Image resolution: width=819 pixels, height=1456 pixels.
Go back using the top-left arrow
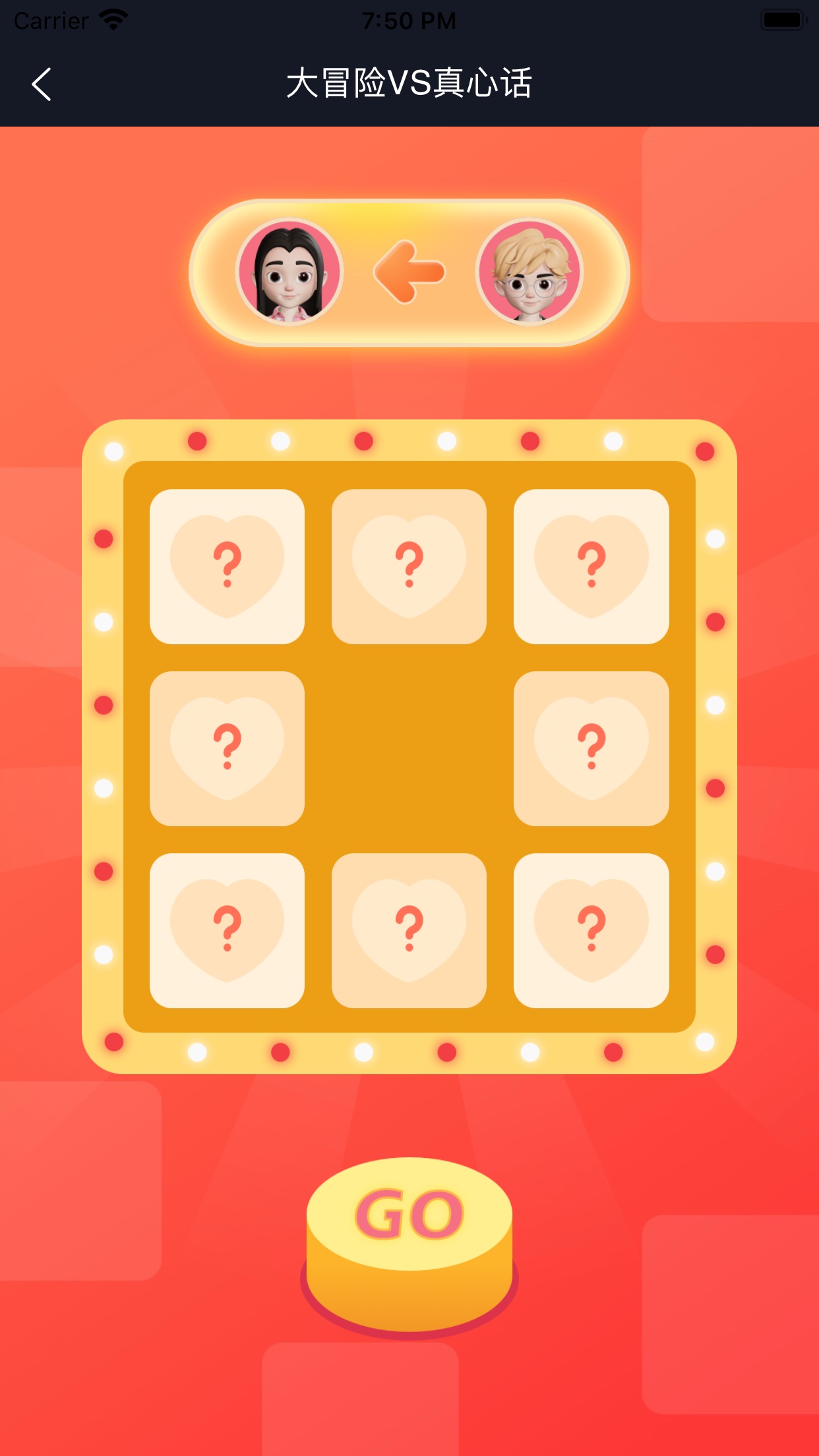pyautogui.click(x=42, y=84)
